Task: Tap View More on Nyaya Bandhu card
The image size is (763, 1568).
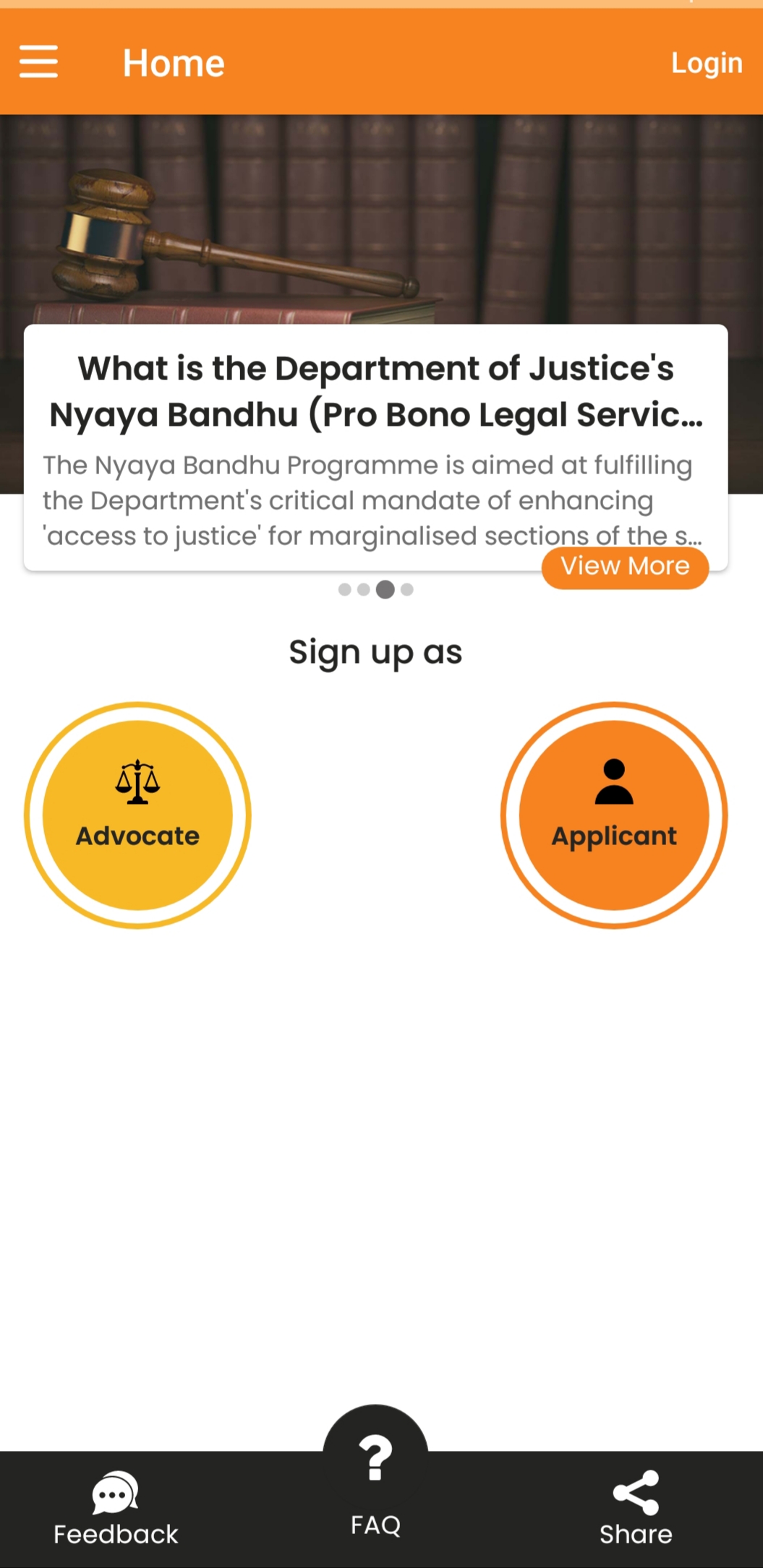Action: [x=625, y=567]
